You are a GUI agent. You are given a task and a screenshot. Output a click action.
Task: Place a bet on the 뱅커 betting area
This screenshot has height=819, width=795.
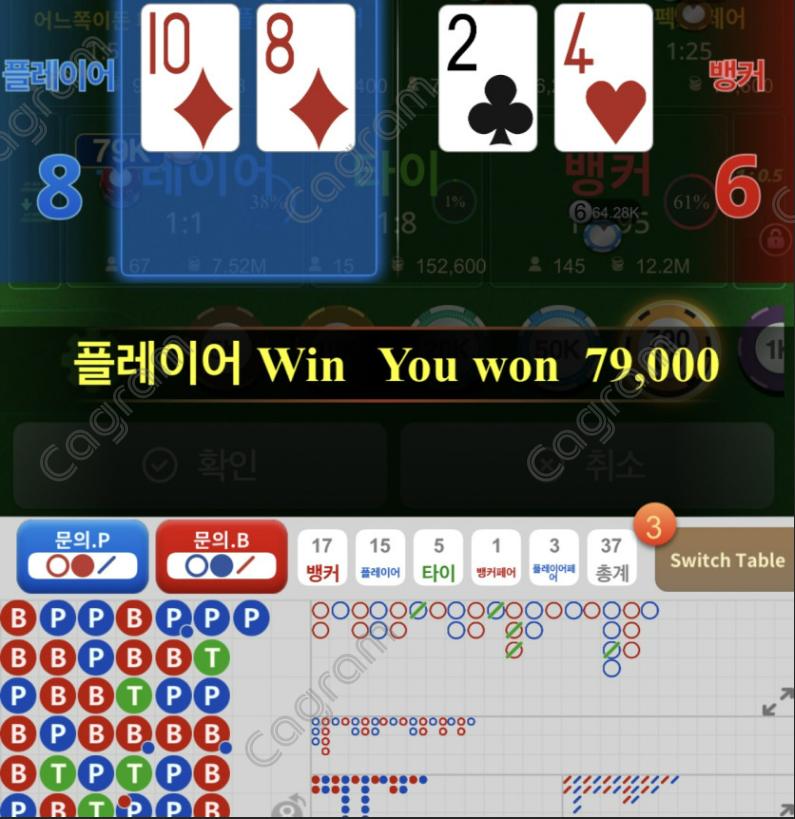pyautogui.click(x=610, y=200)
